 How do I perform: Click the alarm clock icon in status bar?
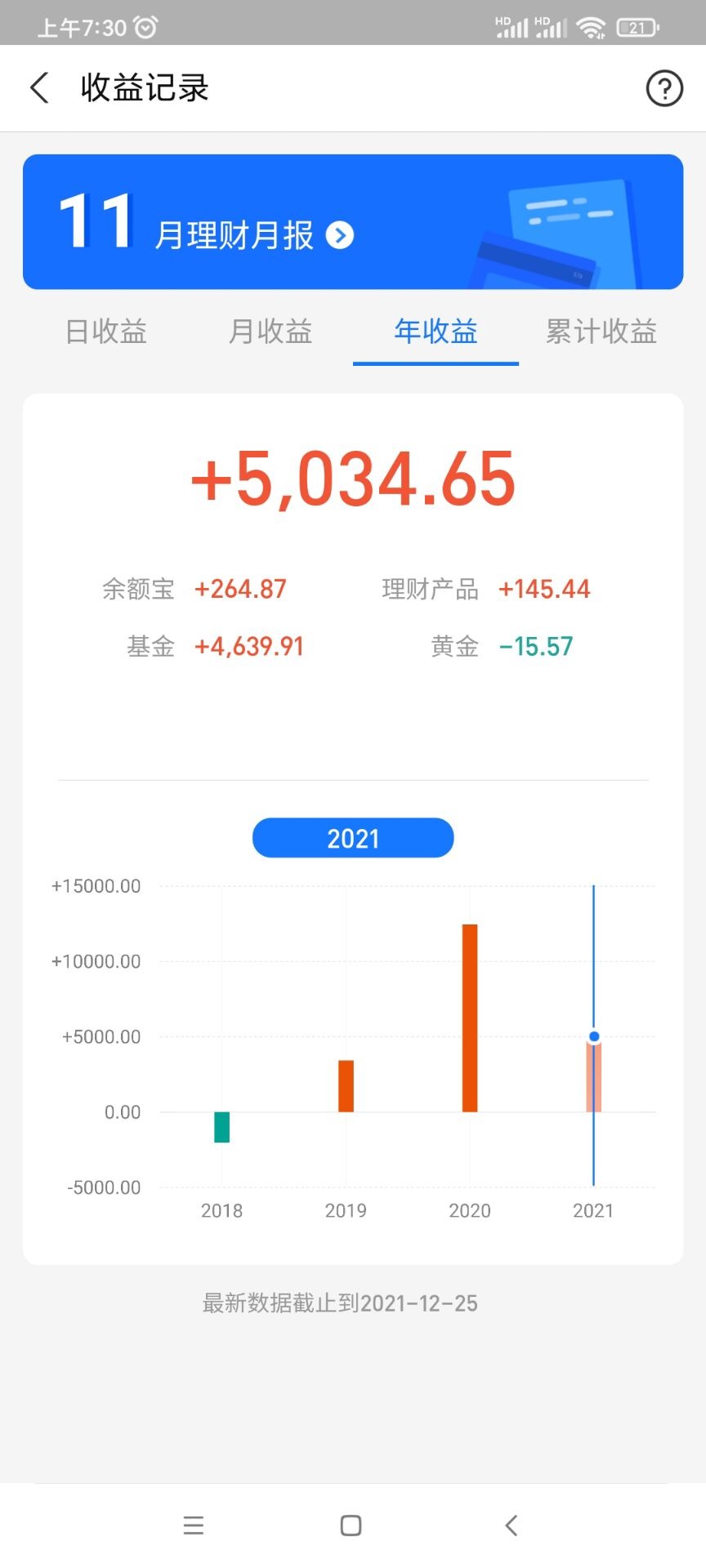point(144,26)
